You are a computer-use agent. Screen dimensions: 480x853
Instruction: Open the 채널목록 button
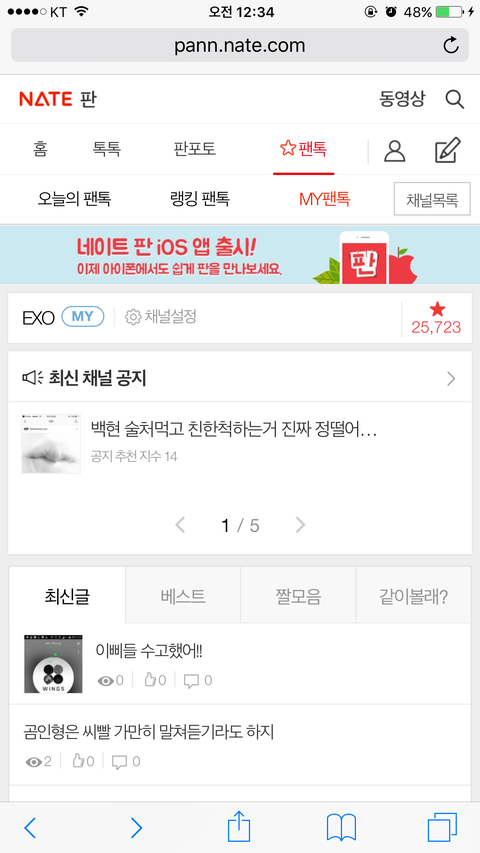click(432, 200)
